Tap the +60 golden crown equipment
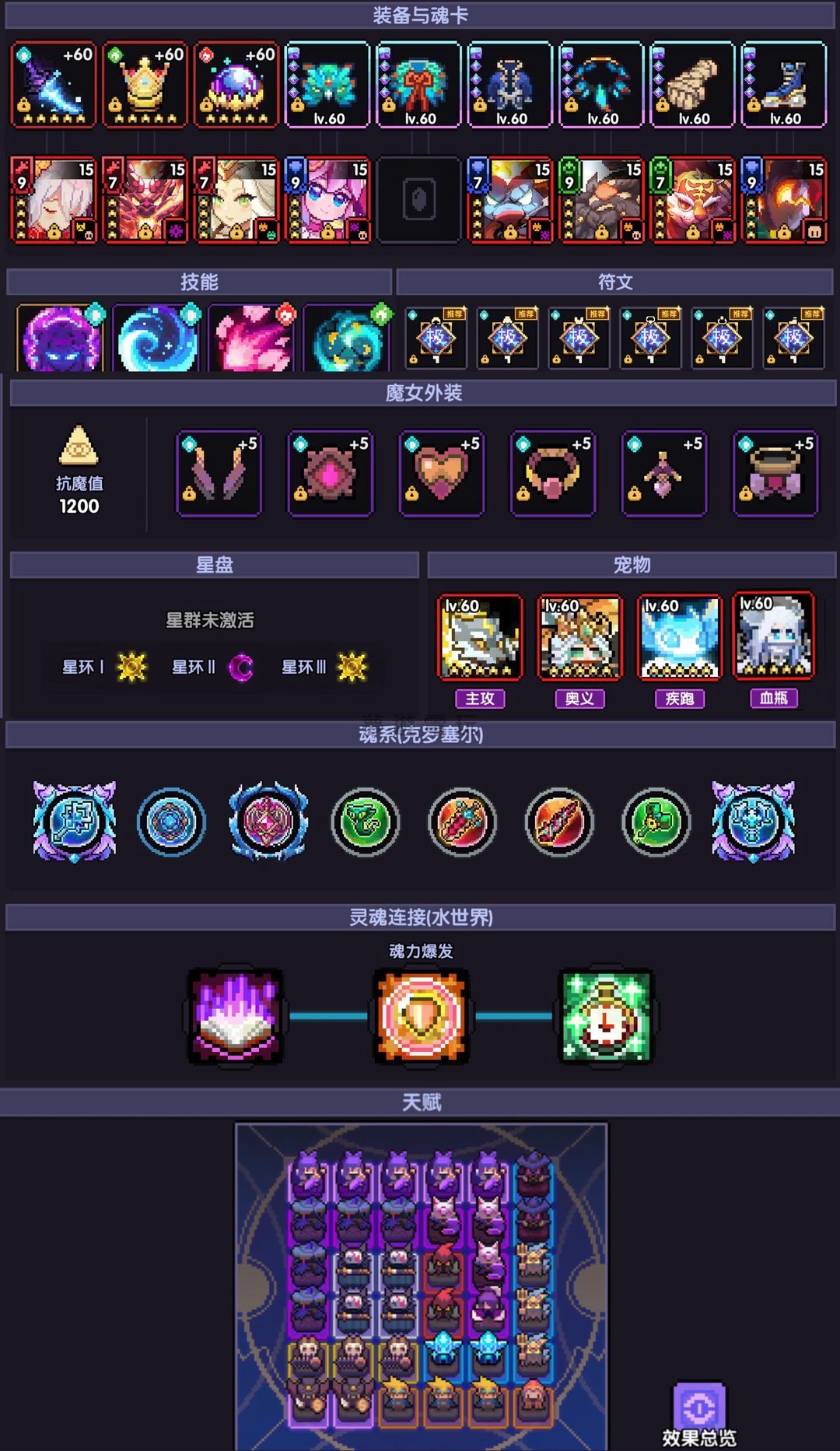This screenshot has width=840, height=1451. point(145,86)
